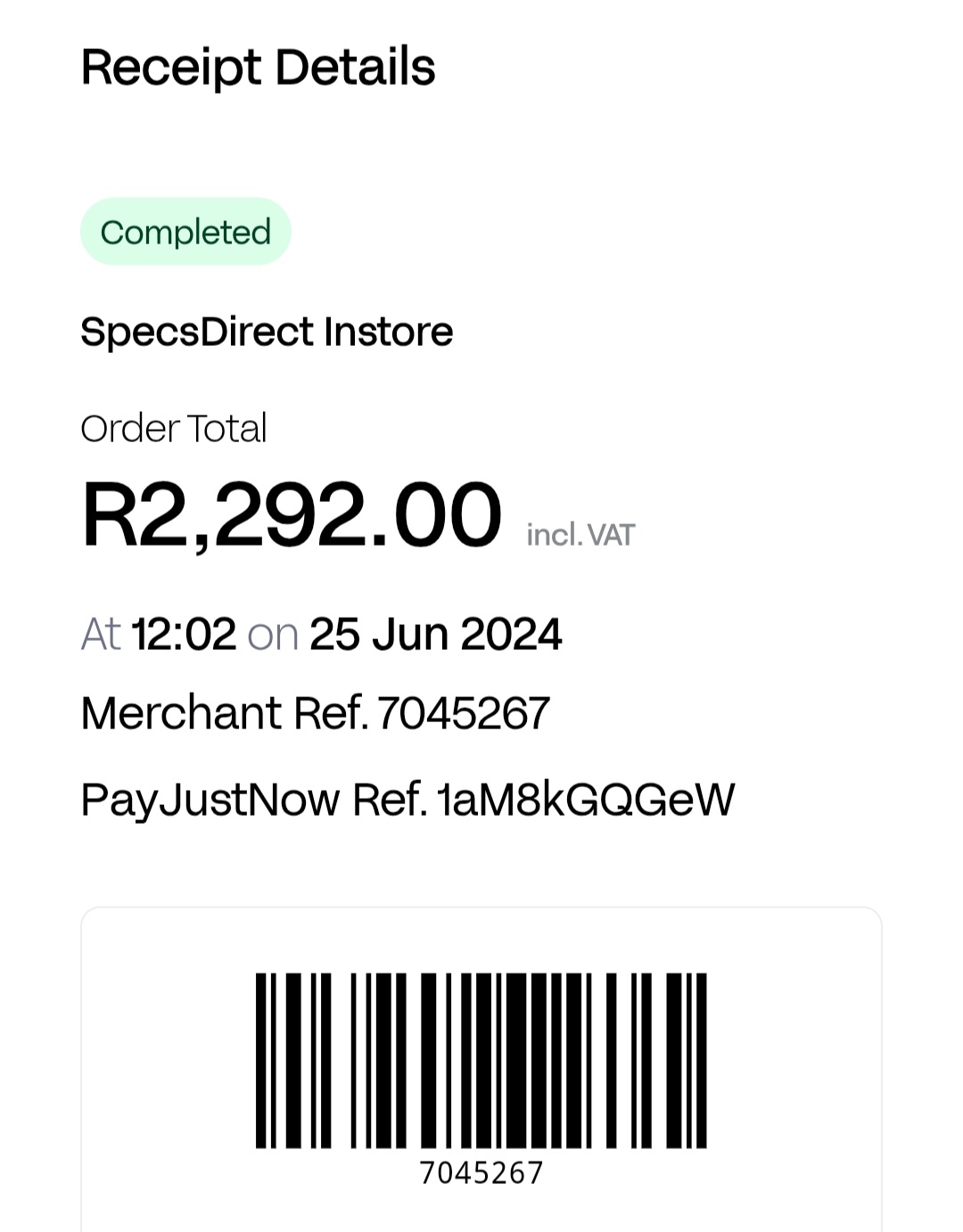Viewport: 963px width, 1232px height.
Task: Click the barcode image
Action: (481, 1061)
